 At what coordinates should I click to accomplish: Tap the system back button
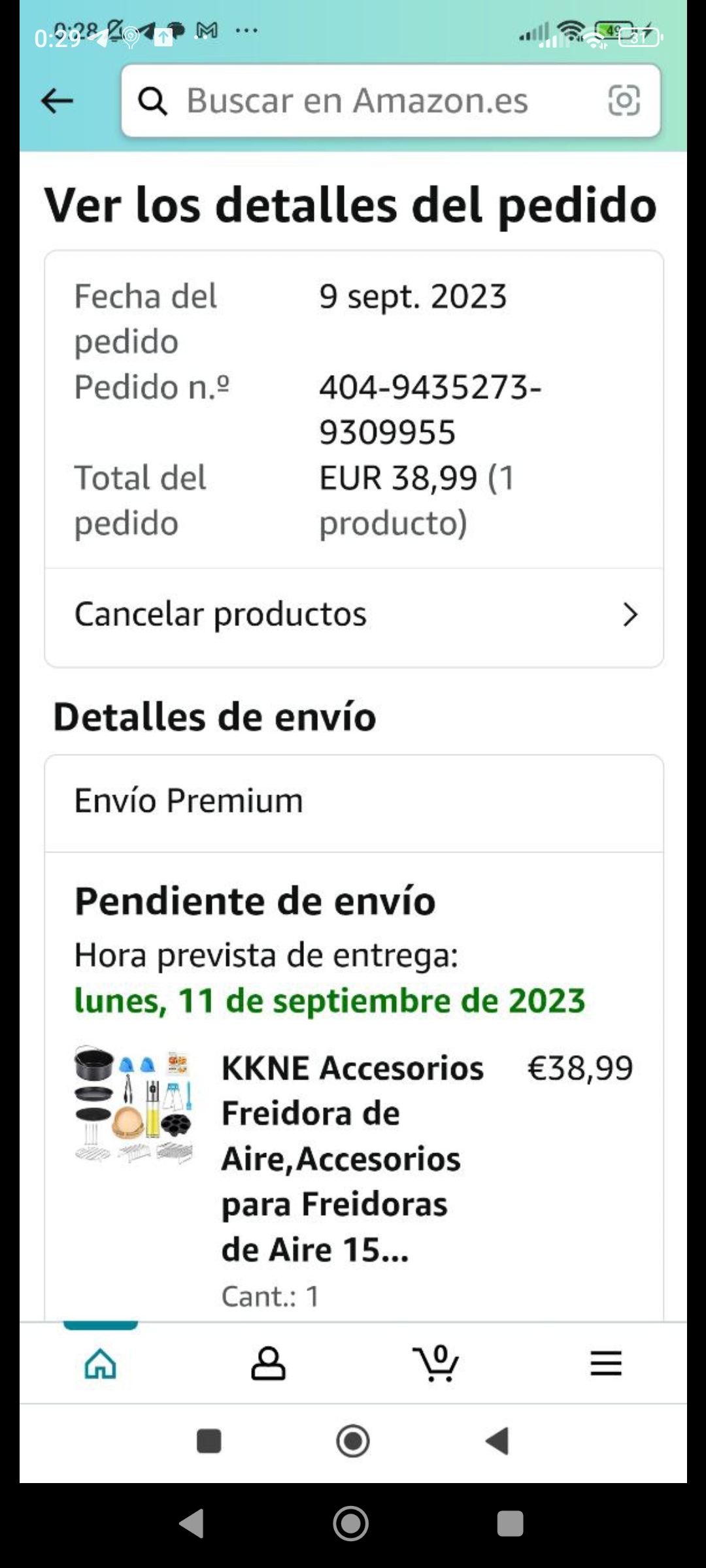tap(192, 1524)
